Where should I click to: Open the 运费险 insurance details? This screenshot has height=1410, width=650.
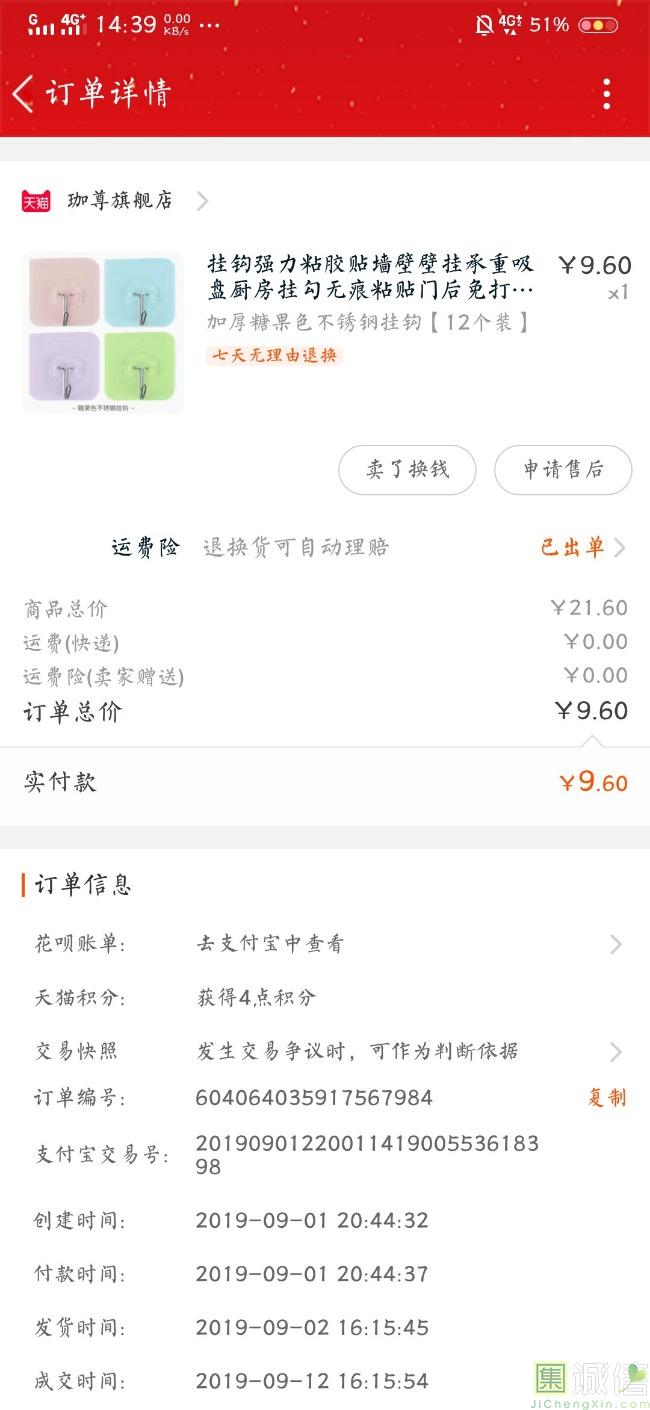tap(370, 547)
